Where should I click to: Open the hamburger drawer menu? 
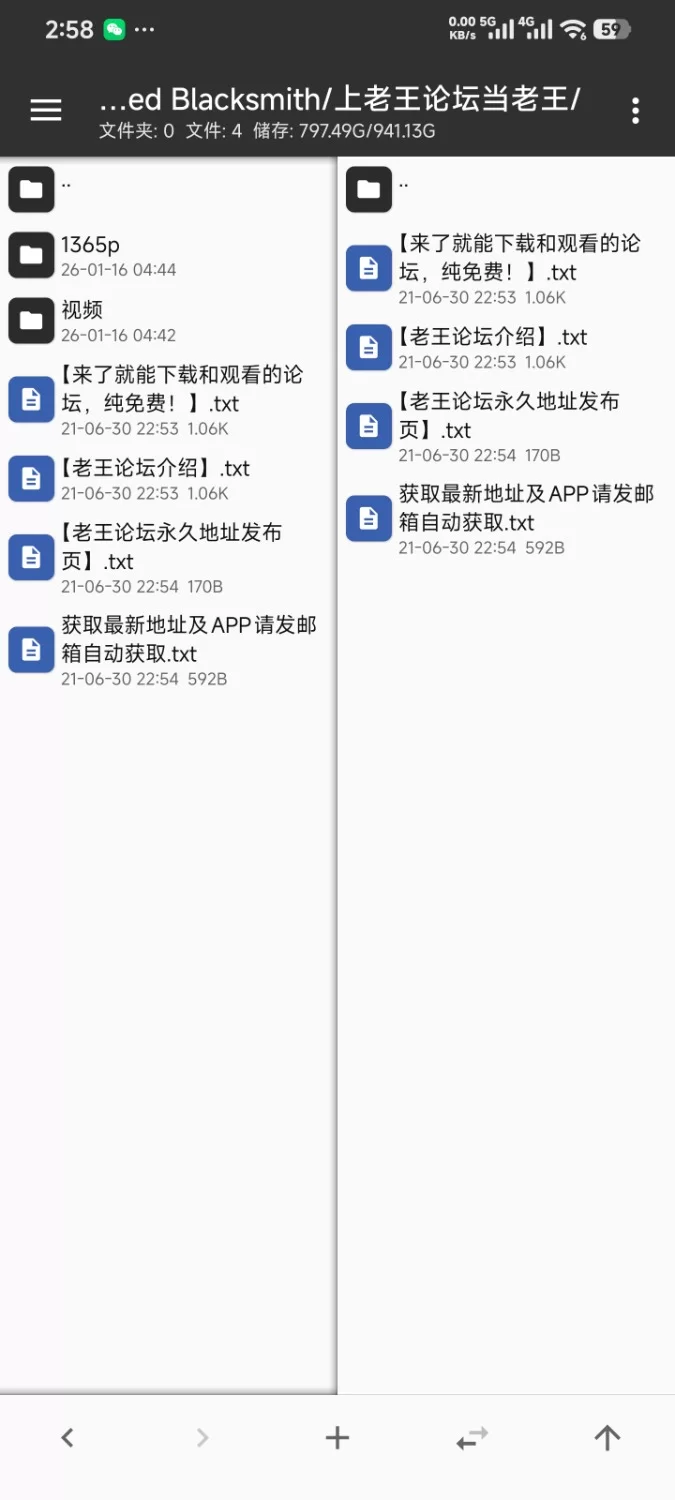point(46,110)
